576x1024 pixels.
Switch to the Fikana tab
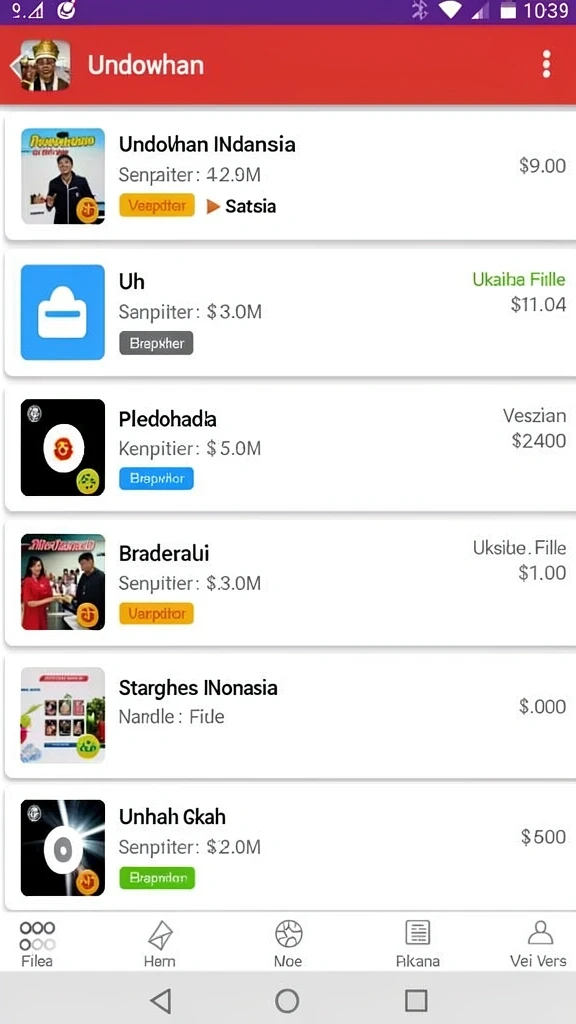[418, 944]
